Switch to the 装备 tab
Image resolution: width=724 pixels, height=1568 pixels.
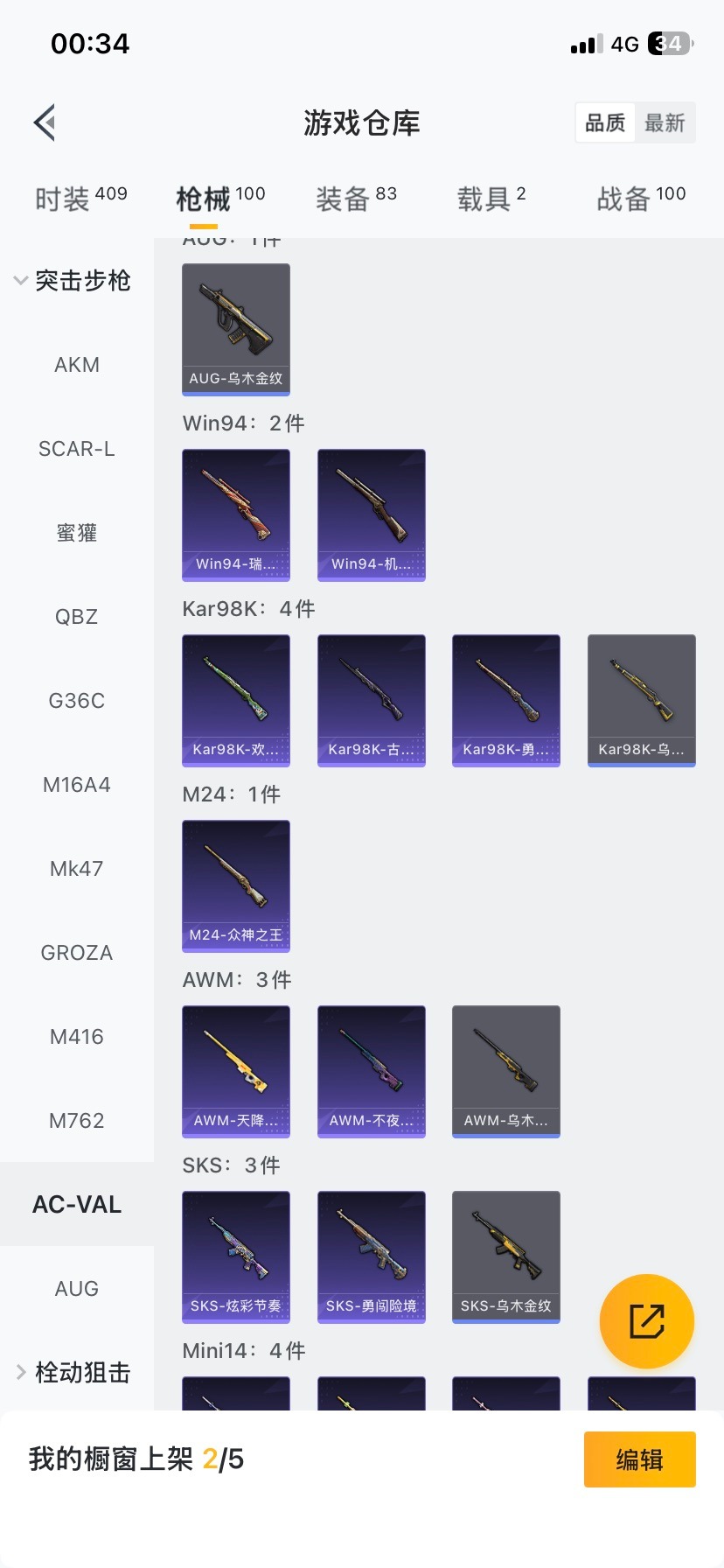point(356,199)
